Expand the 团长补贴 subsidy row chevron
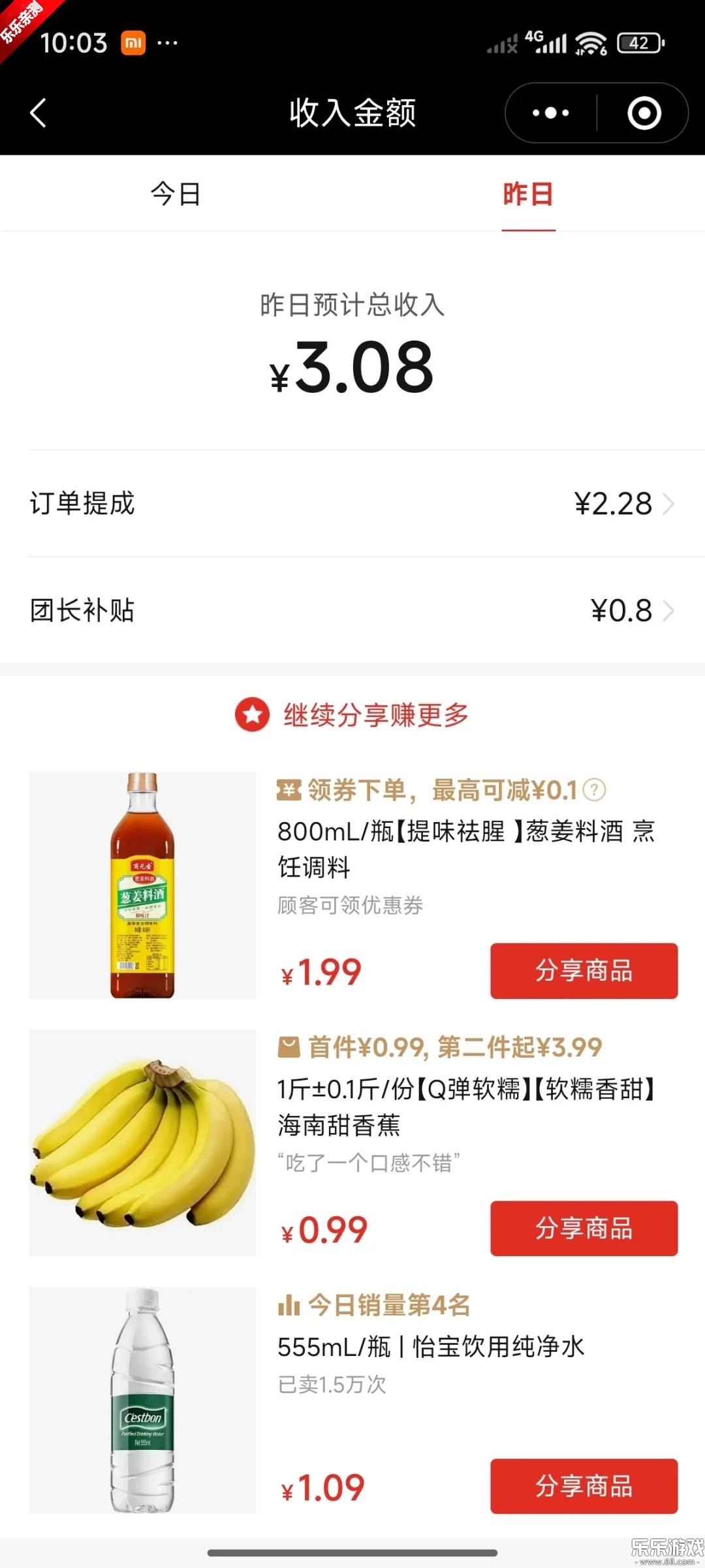 pos(670,611)
